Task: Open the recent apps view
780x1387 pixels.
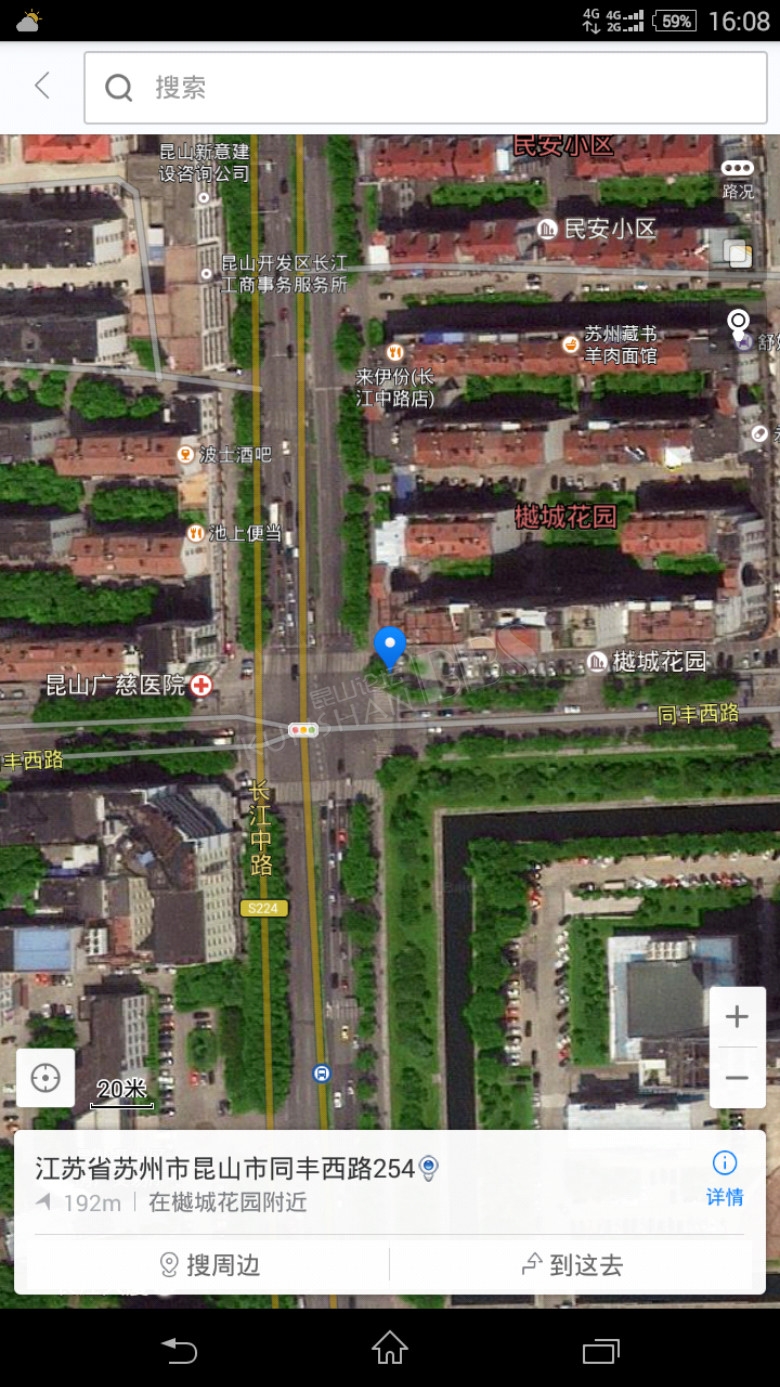Action: point(600,1350)
